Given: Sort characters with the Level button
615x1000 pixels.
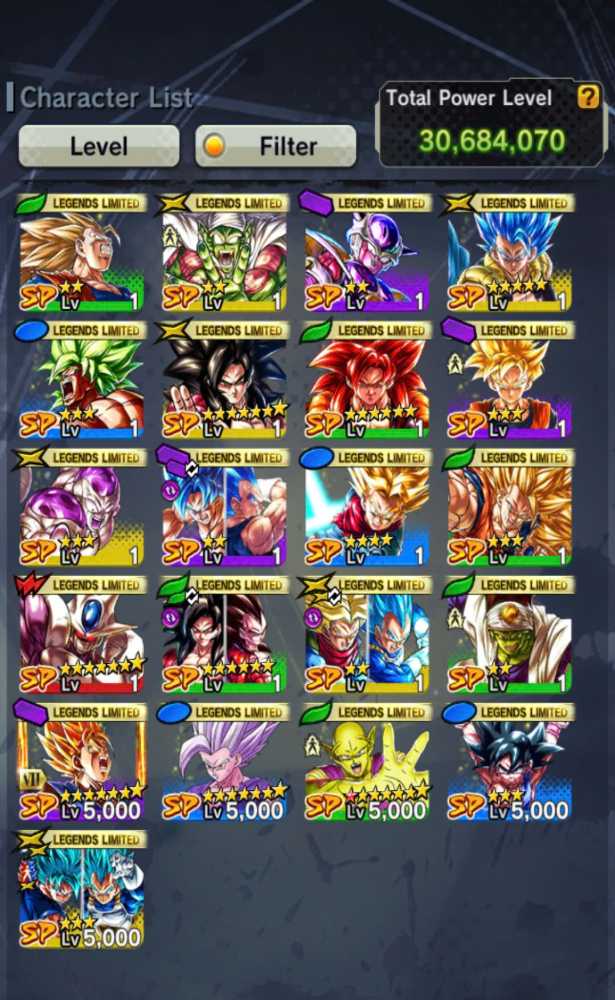Looking at the screenshot, I should point(99,146).
